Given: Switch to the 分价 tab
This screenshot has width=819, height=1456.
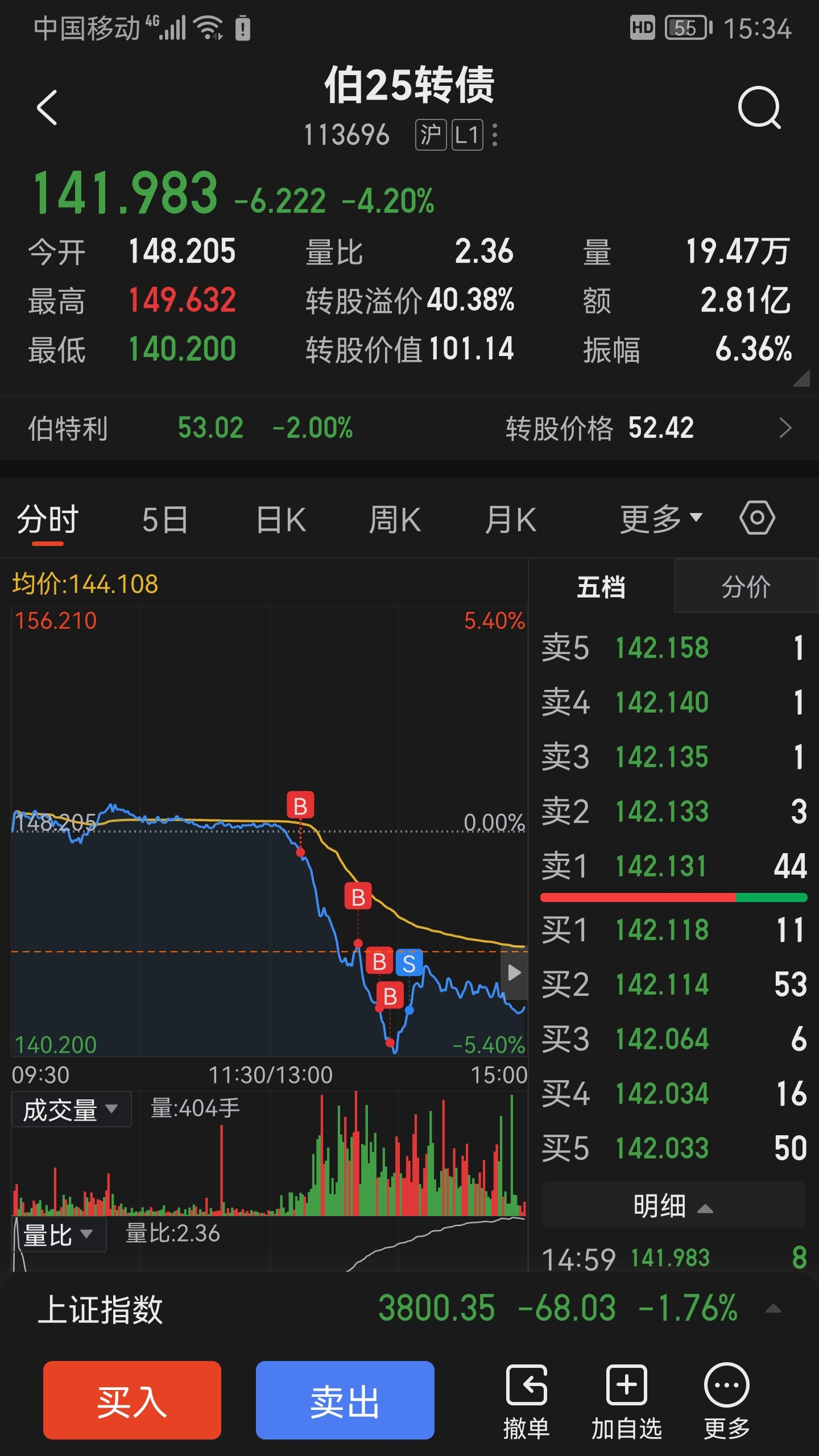Looking at the screenshot, I should pos(746,586).
